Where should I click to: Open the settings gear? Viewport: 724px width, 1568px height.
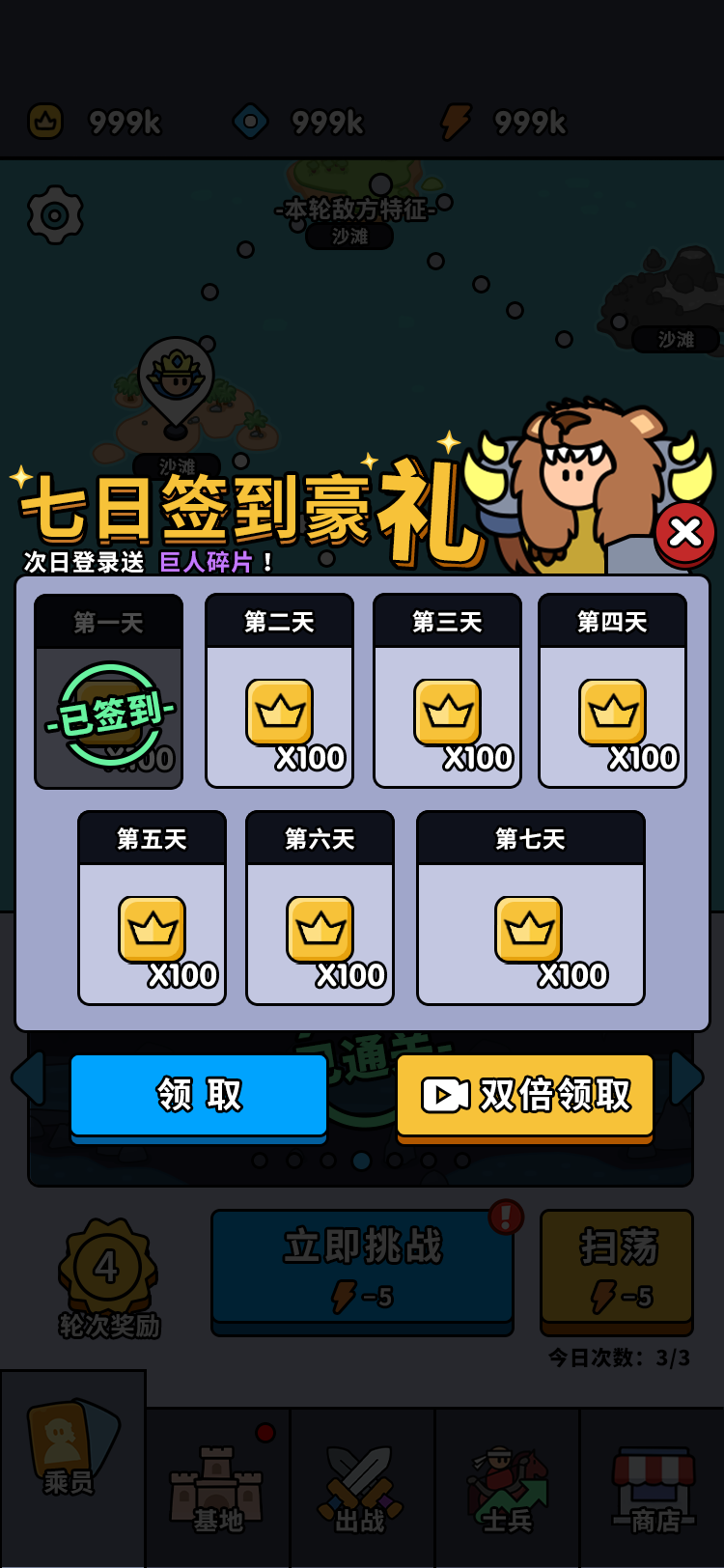click(x=55, y=214)
